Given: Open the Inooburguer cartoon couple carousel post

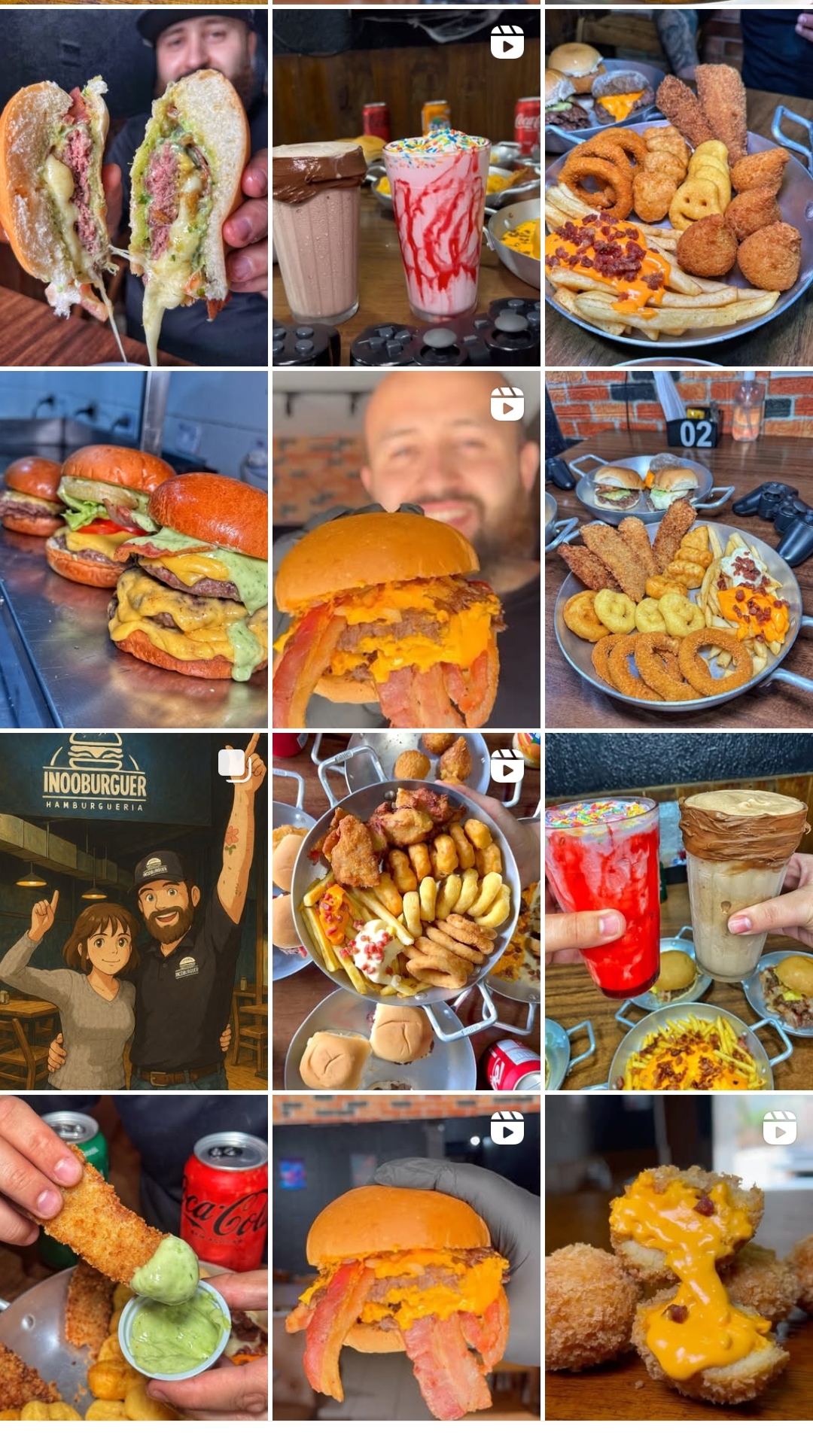Looking at the screenshot, I should click(133, 911).
